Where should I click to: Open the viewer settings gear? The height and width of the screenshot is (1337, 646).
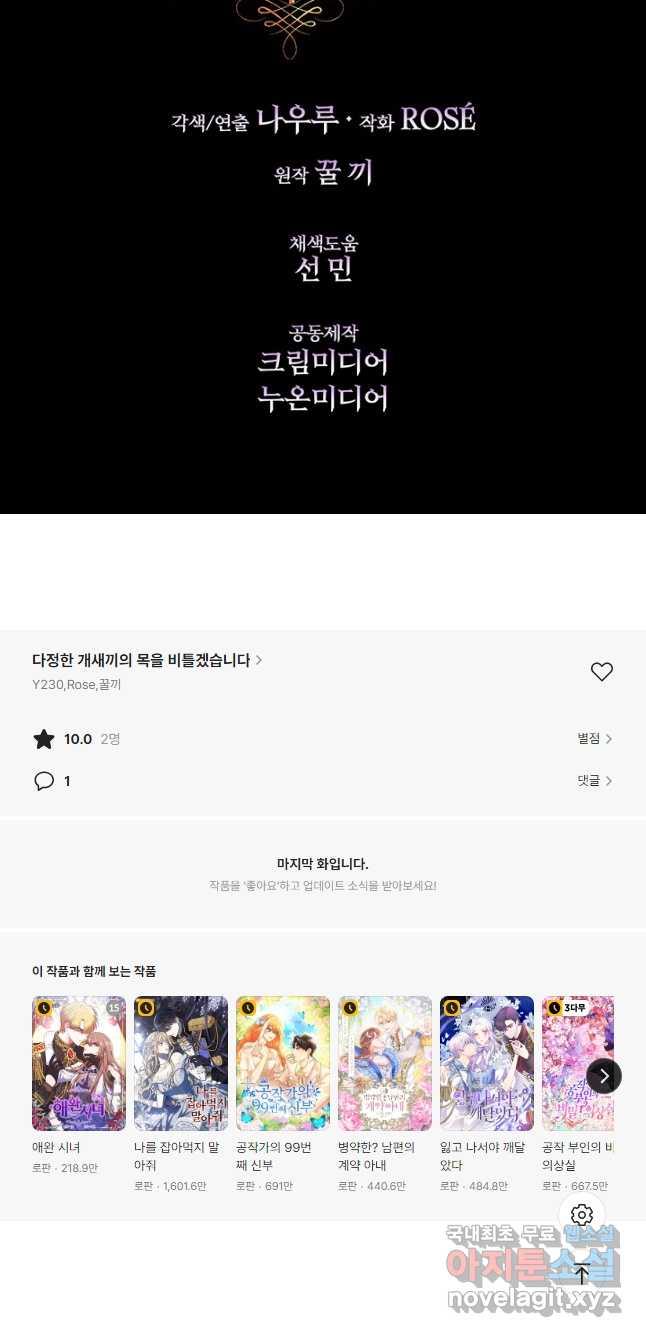point(582,1215)
